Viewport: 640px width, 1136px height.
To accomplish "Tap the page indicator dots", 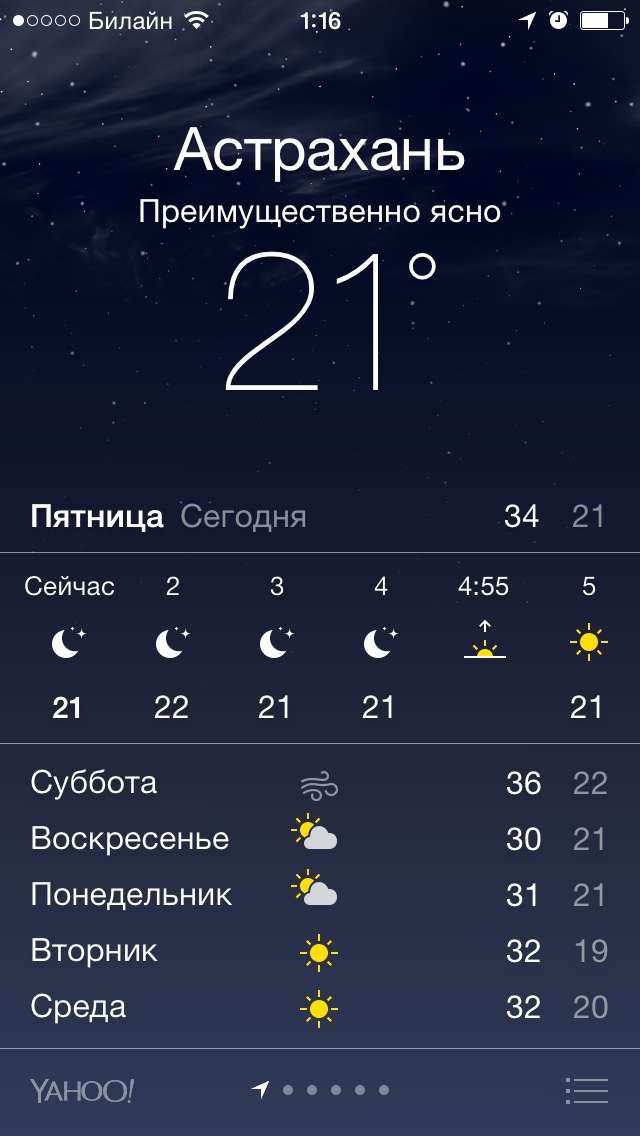I will click(322, 1090).
